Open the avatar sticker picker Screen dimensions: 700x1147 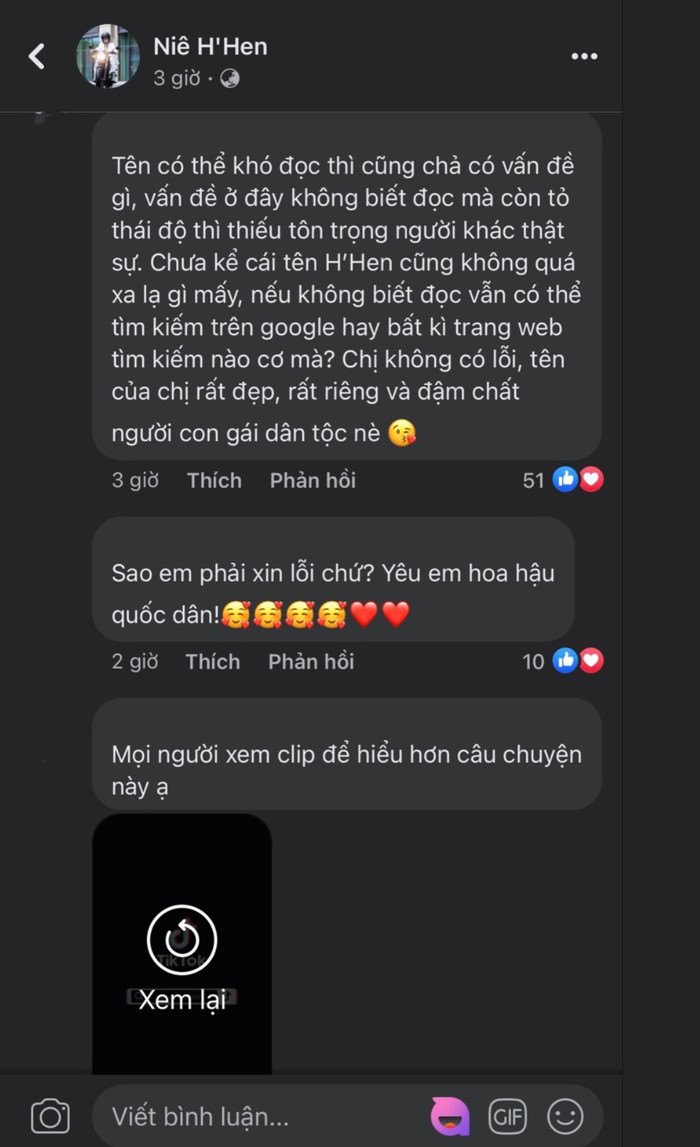(449, 1115)
